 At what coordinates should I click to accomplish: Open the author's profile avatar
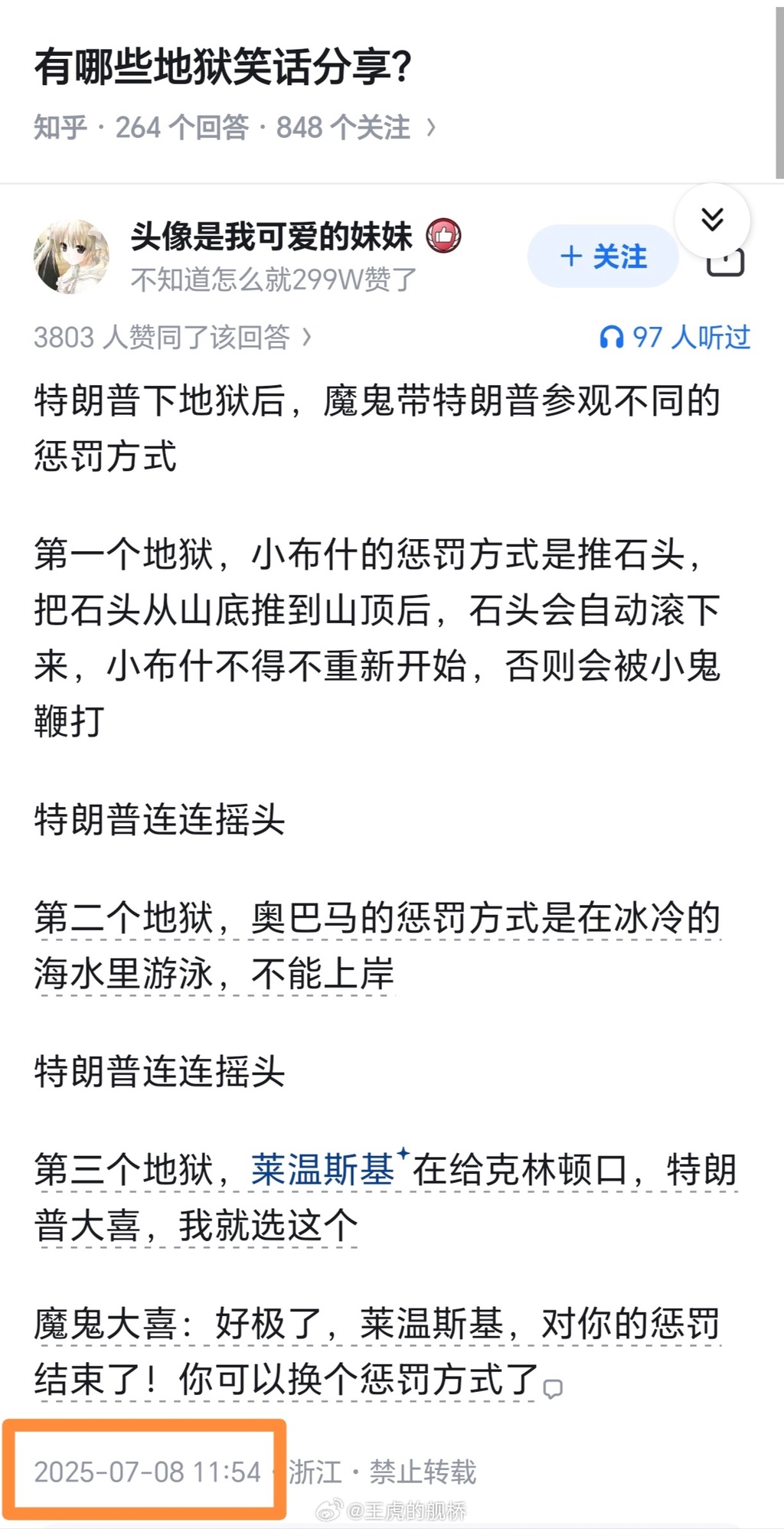pyautogui.click(x=71, y=256)
